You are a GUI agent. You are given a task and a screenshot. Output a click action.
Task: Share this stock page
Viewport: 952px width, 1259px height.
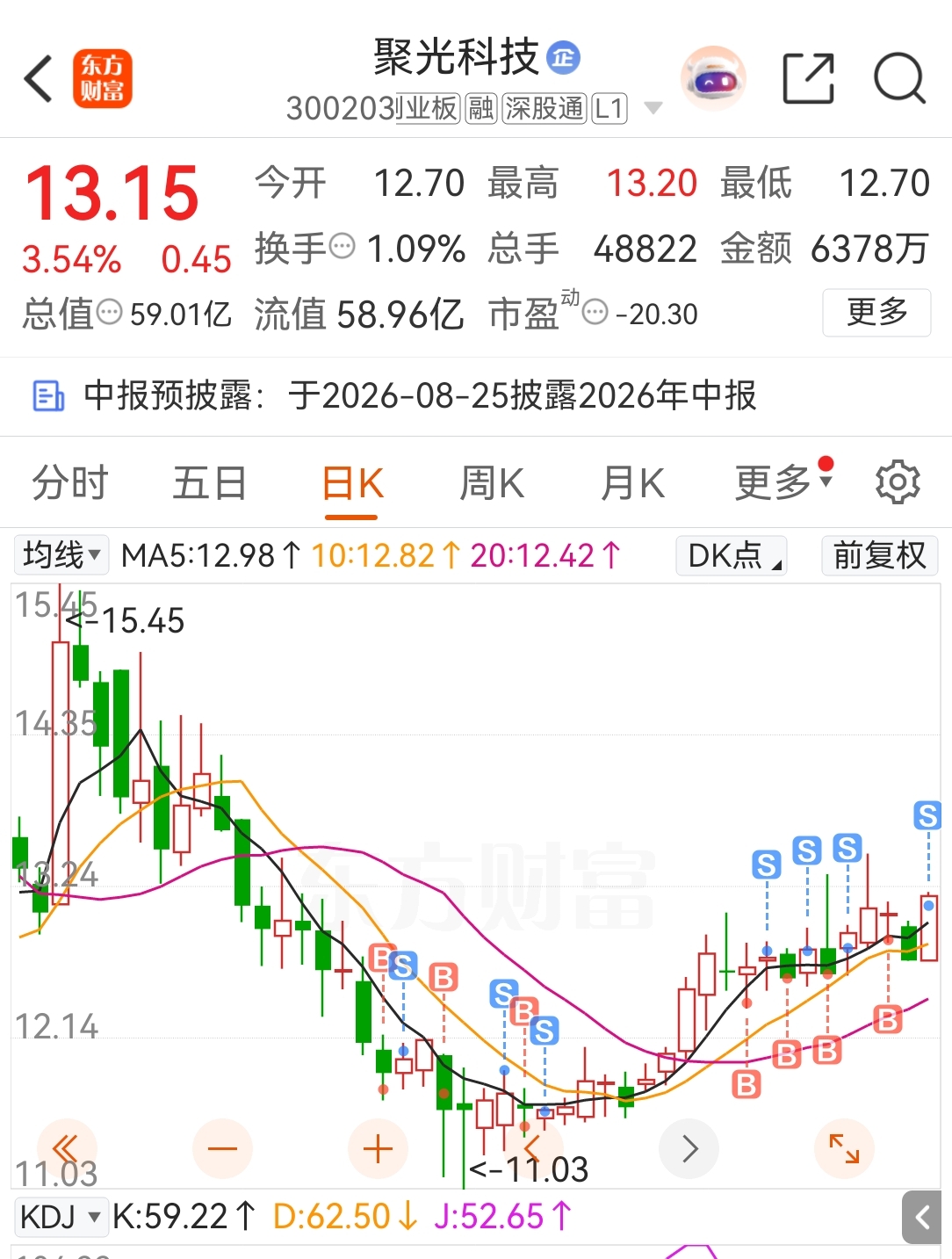(808, 79)
